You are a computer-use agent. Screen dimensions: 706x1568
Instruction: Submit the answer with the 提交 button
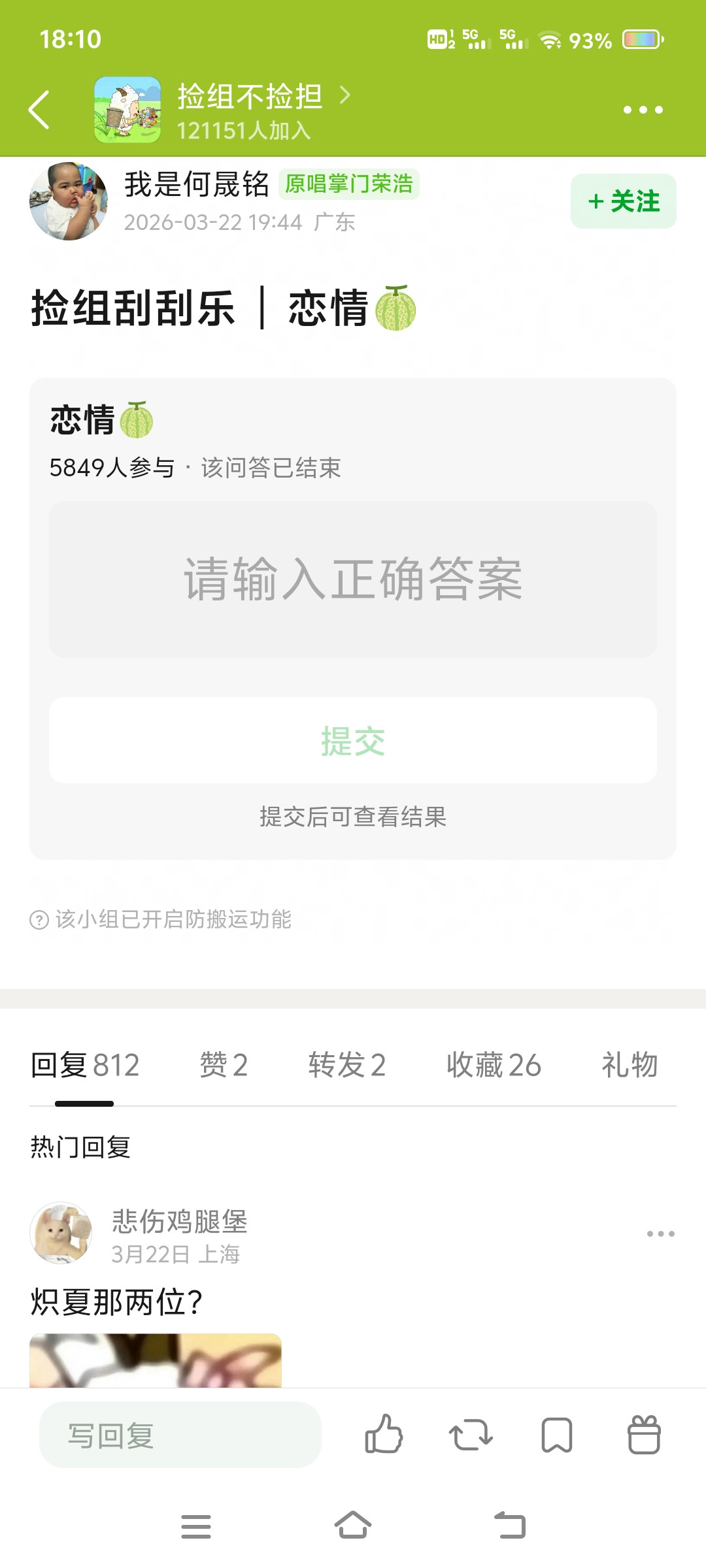[x=353, y=740]
